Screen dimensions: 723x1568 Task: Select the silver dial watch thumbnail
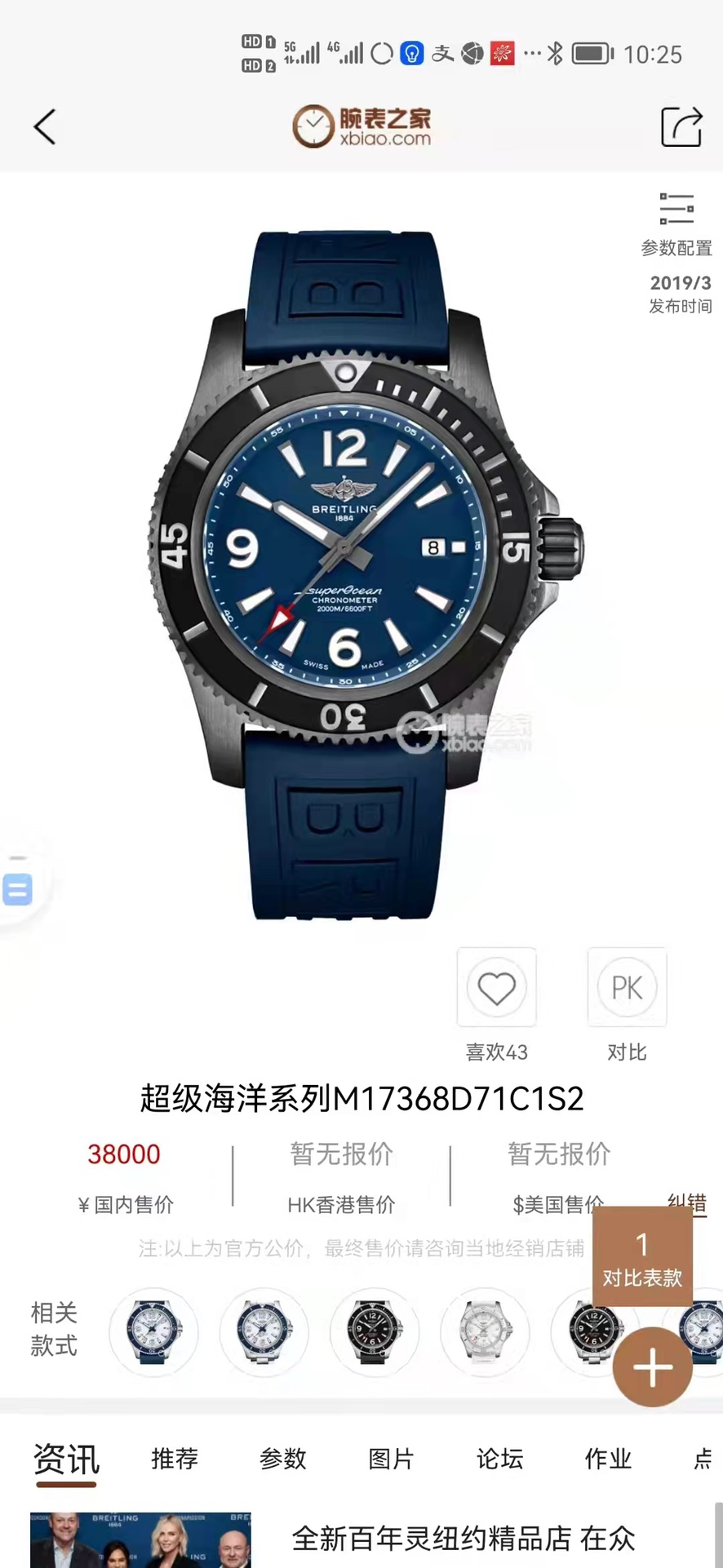485,1331
